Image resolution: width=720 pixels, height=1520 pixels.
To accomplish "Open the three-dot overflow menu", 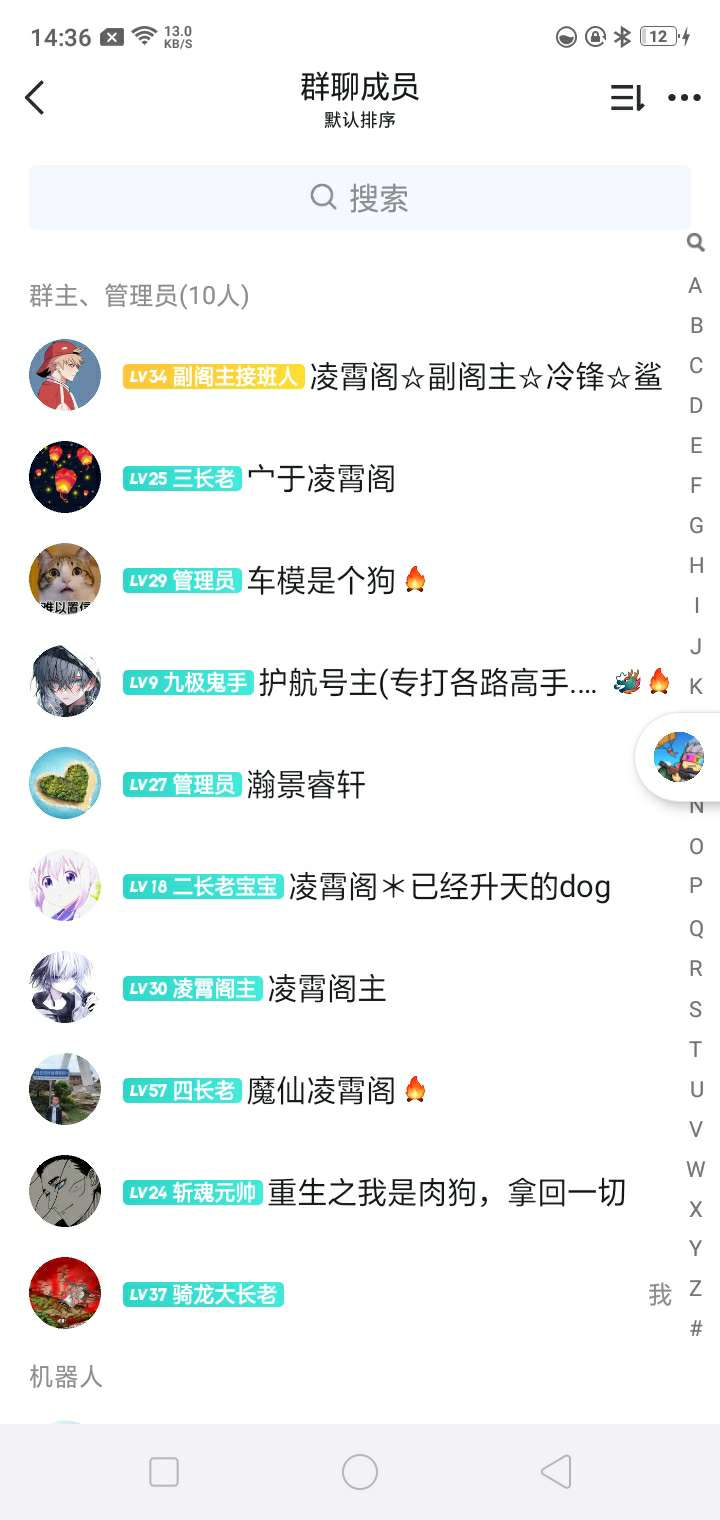I will [684, 98].
